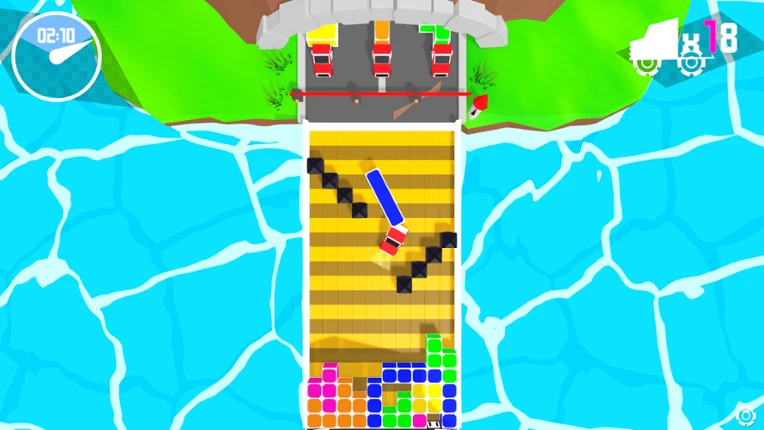Open the settings gear icon
The height and width of the screenshot is (430, 764).
pyautogui.click(x=745, y=416)
